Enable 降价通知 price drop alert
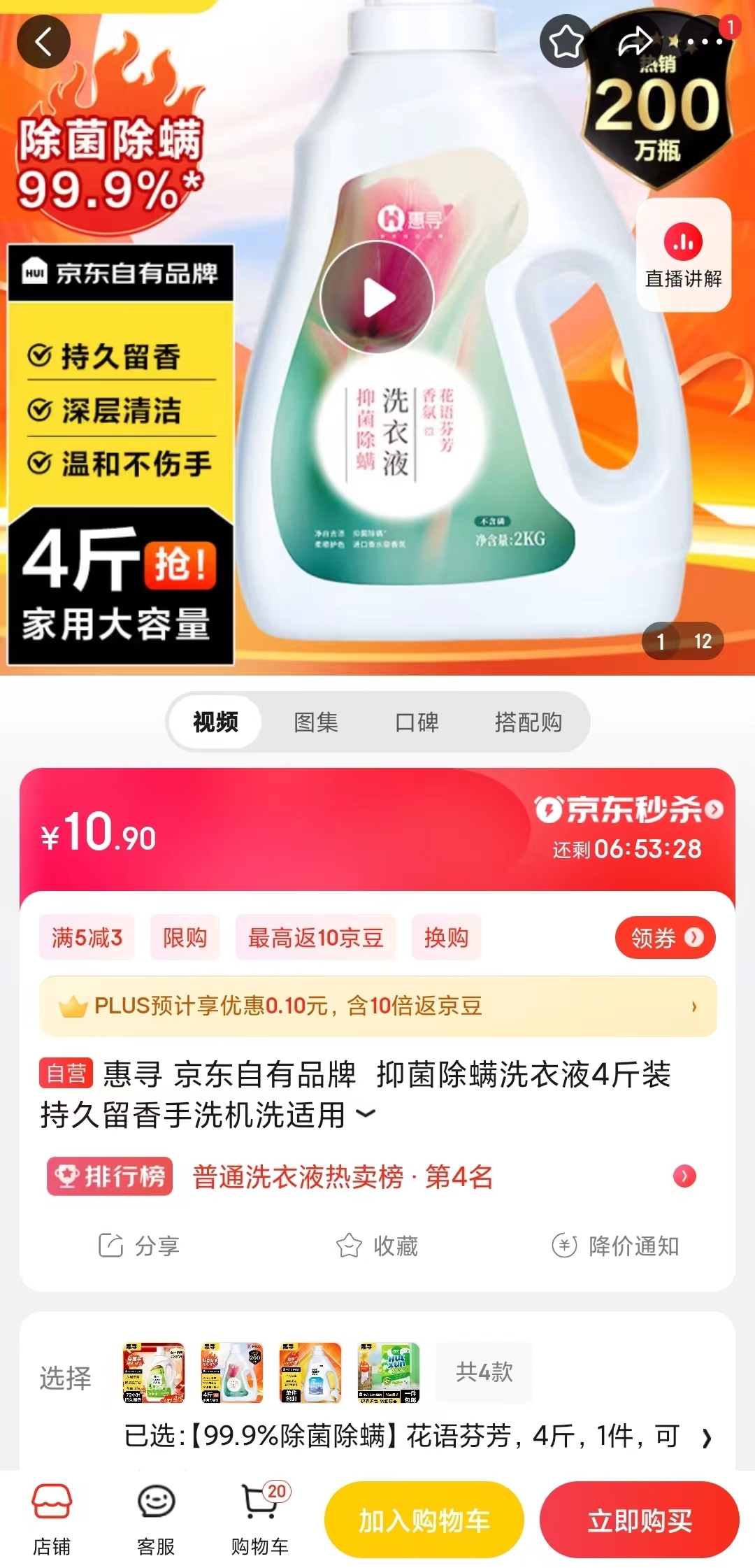The image size is (755, 1568). click(x=615, y=1246)
